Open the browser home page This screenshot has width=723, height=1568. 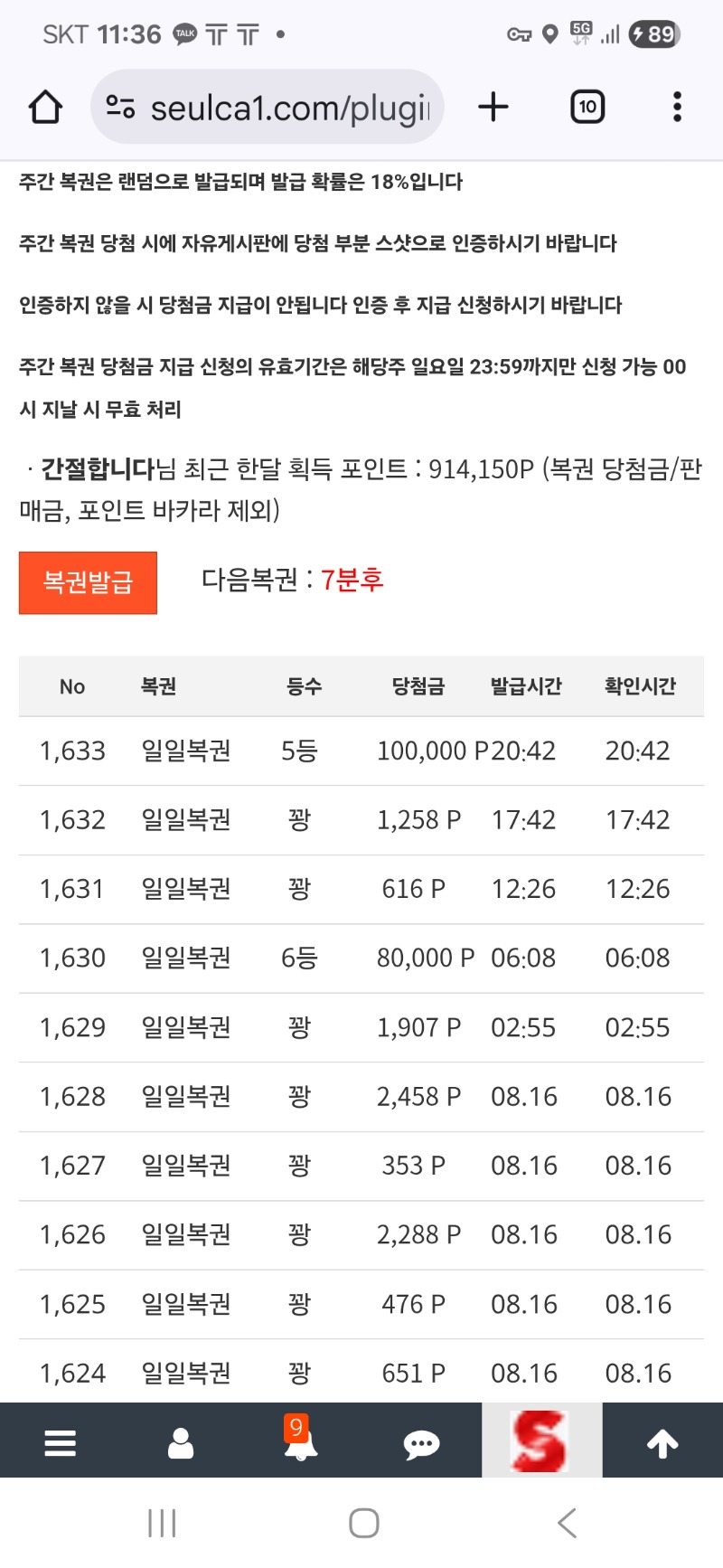pyautogui.click(x=45, y=108)
